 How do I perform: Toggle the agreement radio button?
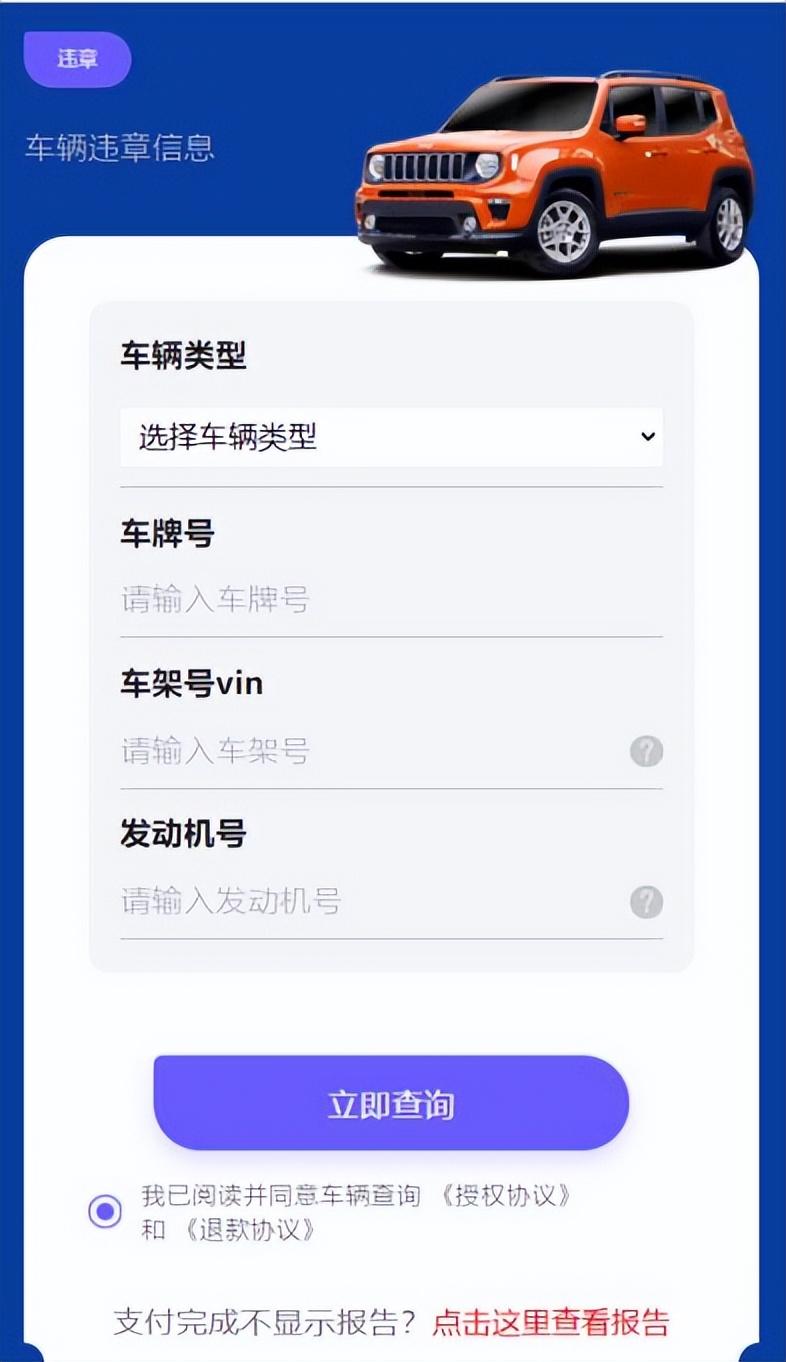tap(105, 1212)
